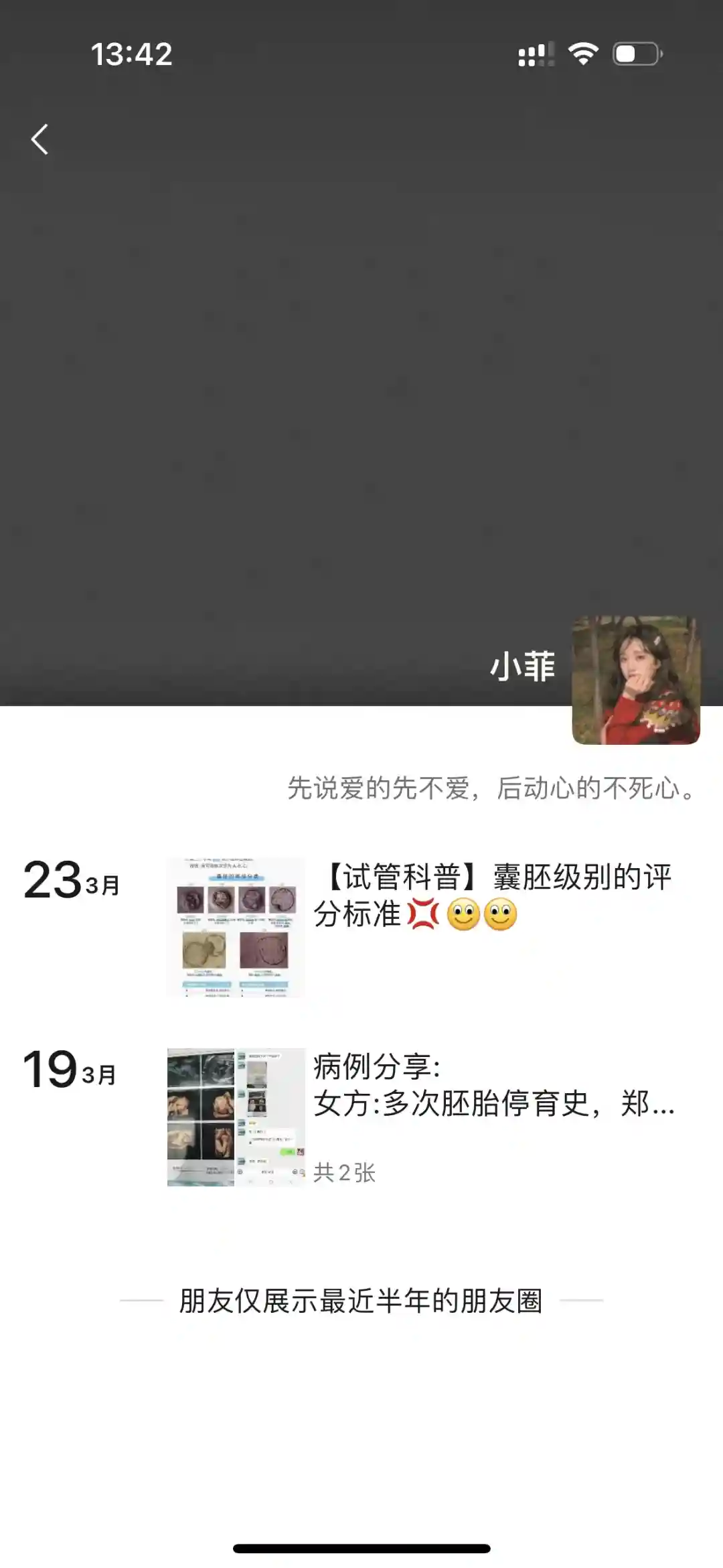View the embryo grading image thumbnail
The image size is (723, 1568).
[x=236, y=927]
